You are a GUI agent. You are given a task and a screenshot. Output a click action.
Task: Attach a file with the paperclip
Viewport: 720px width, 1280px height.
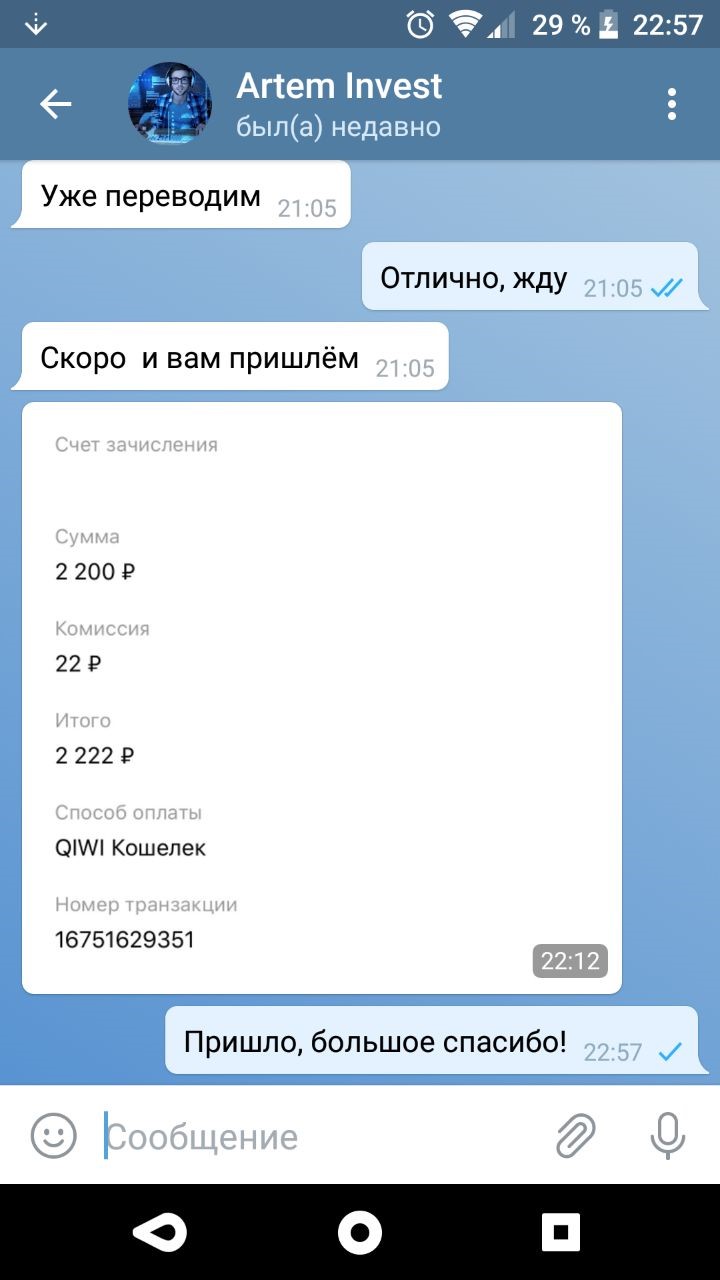pyautogui.click(x=576, y=1135)
